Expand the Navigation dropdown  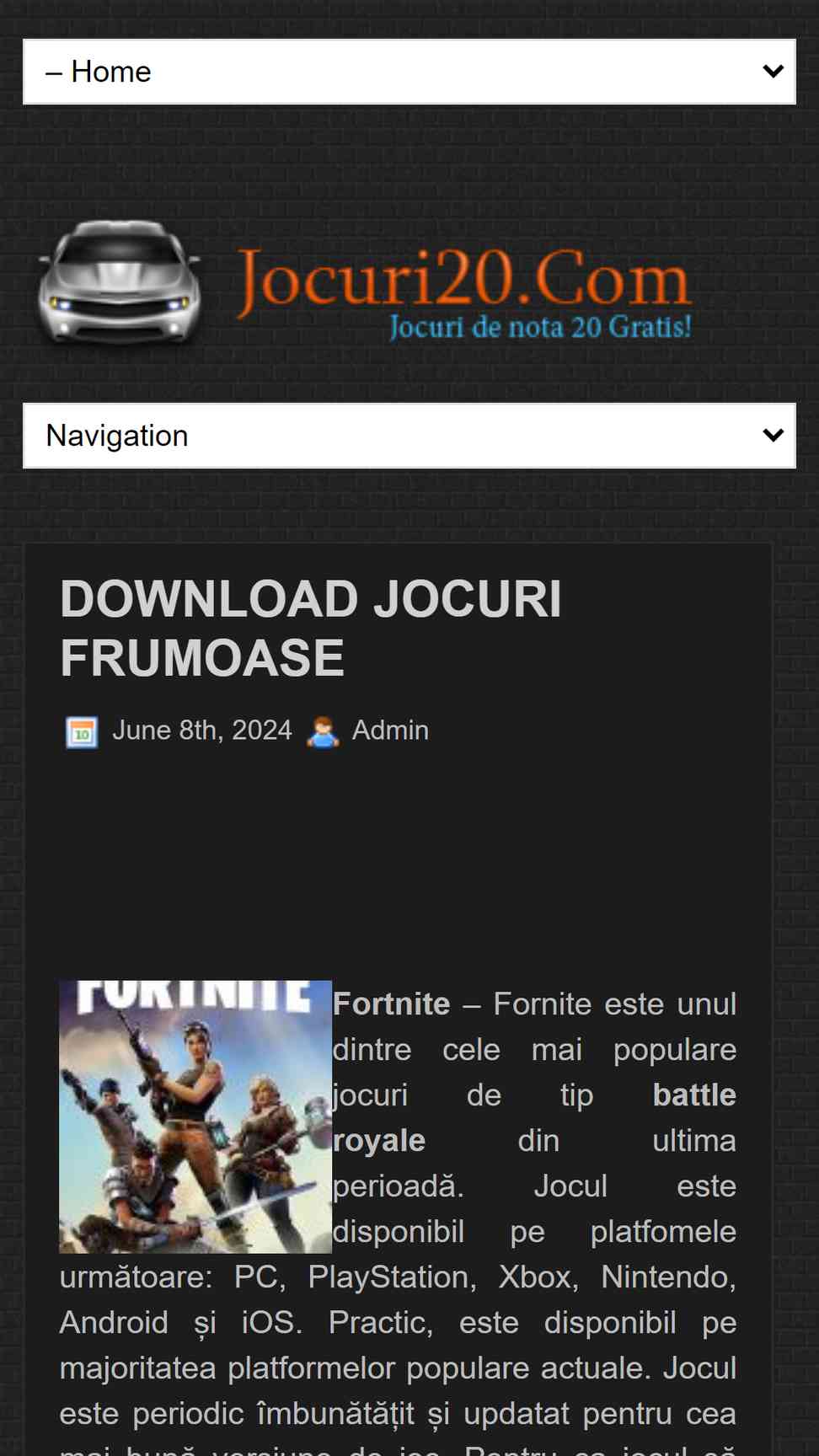pos(409,436)
